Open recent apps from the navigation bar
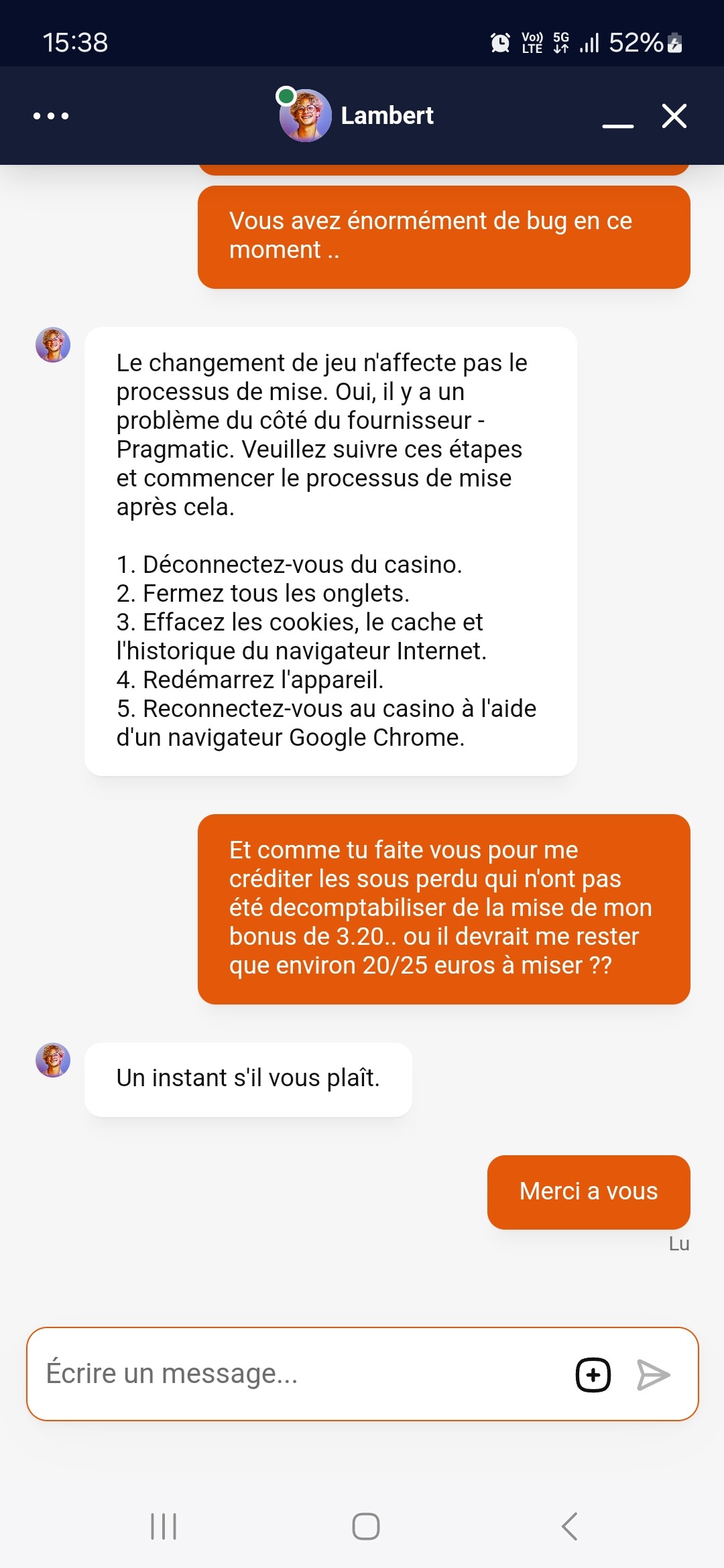This screenshot has width=724, height=1568. point(164,1526)
